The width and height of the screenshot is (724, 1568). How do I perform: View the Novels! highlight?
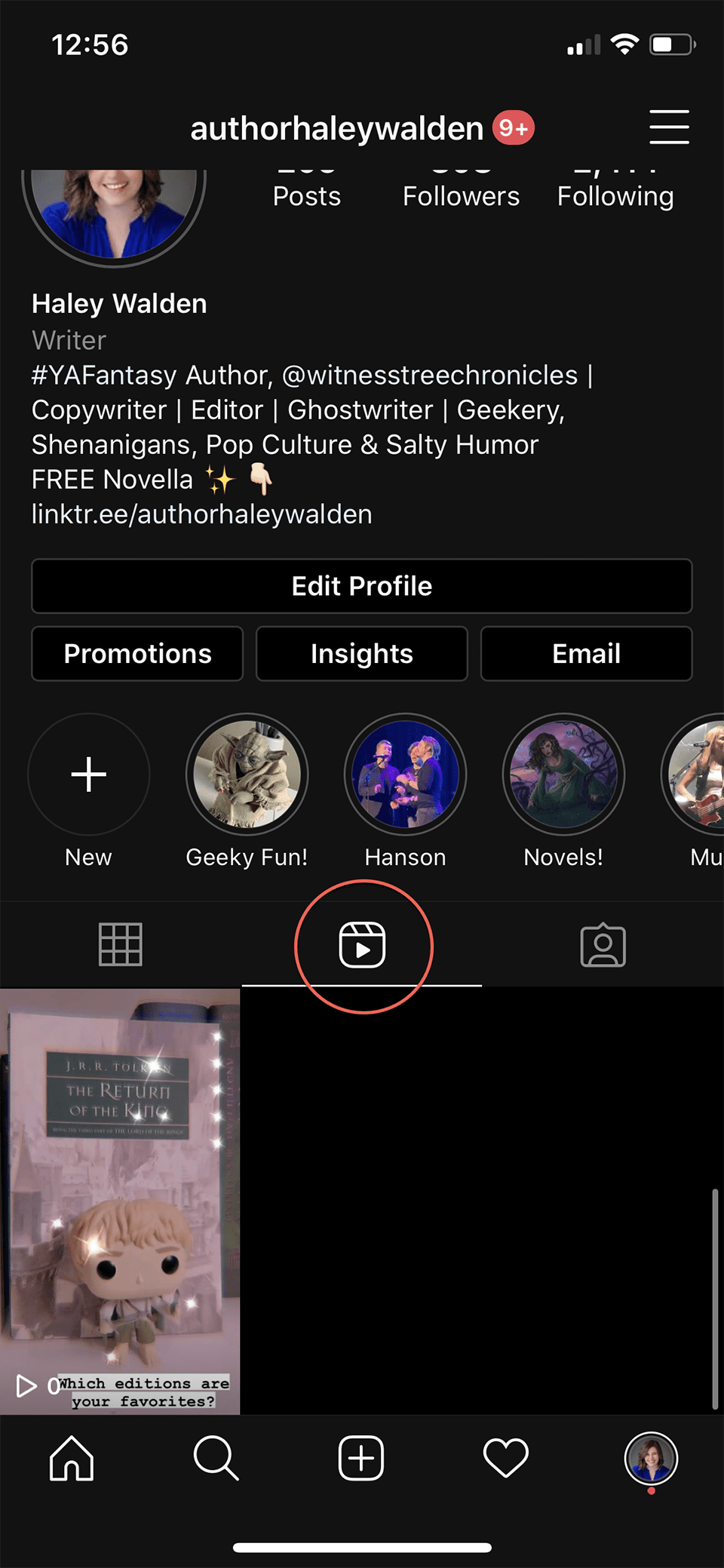tap(563, 775)
